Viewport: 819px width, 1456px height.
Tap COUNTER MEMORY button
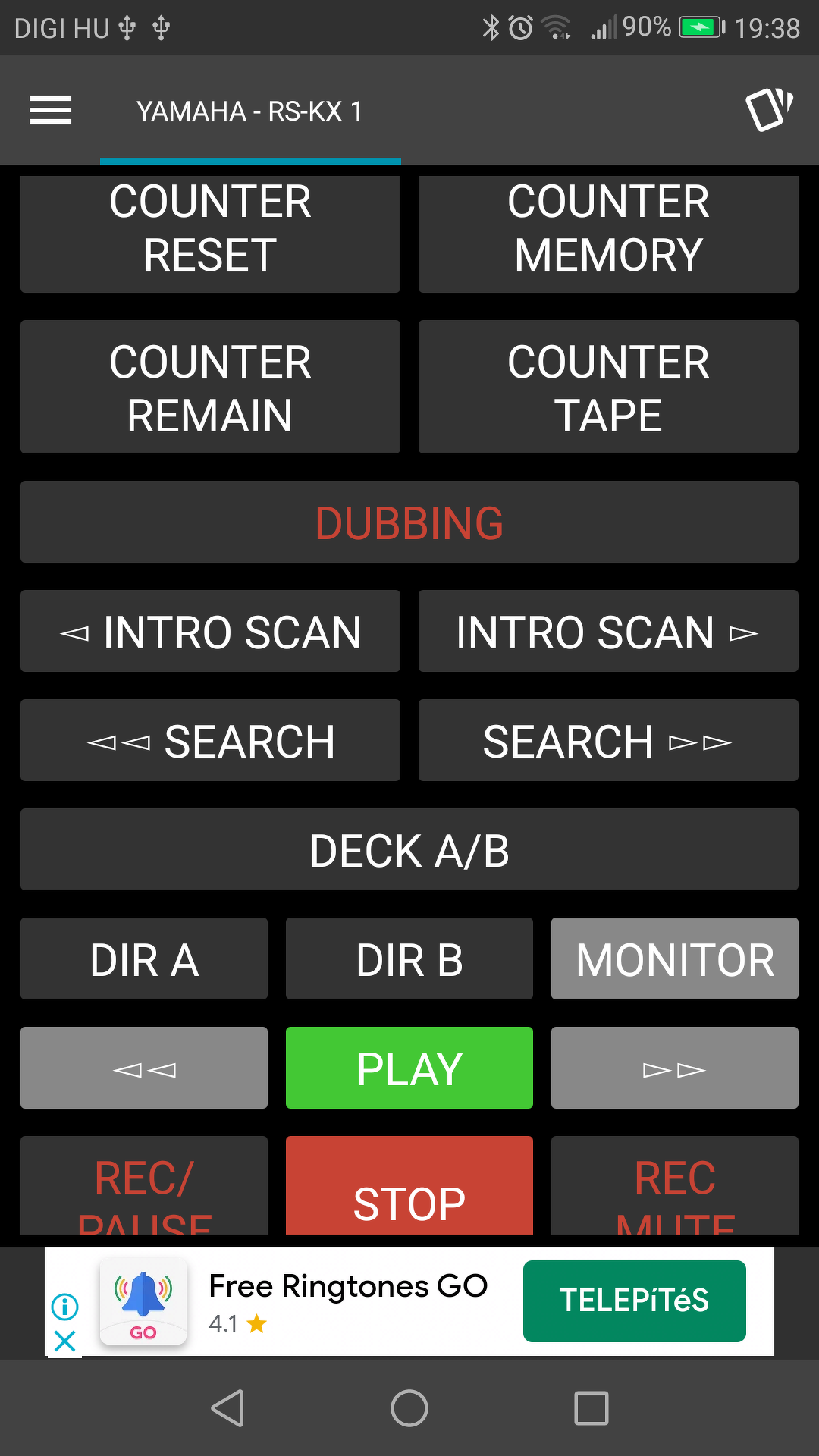pyautogui.click(x=608, y=234)
